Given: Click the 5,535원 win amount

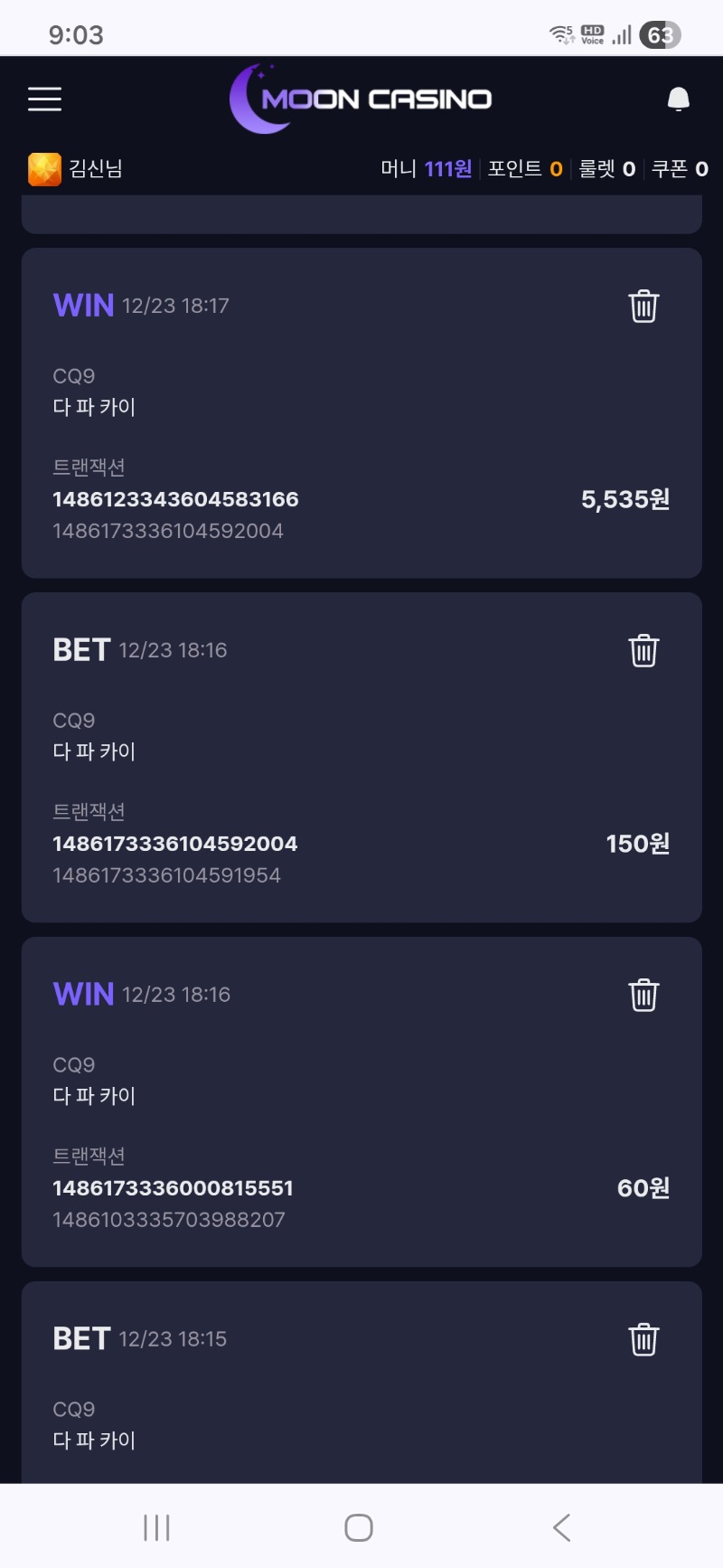Looking at the screenshot, I should (x=625, y=499).
